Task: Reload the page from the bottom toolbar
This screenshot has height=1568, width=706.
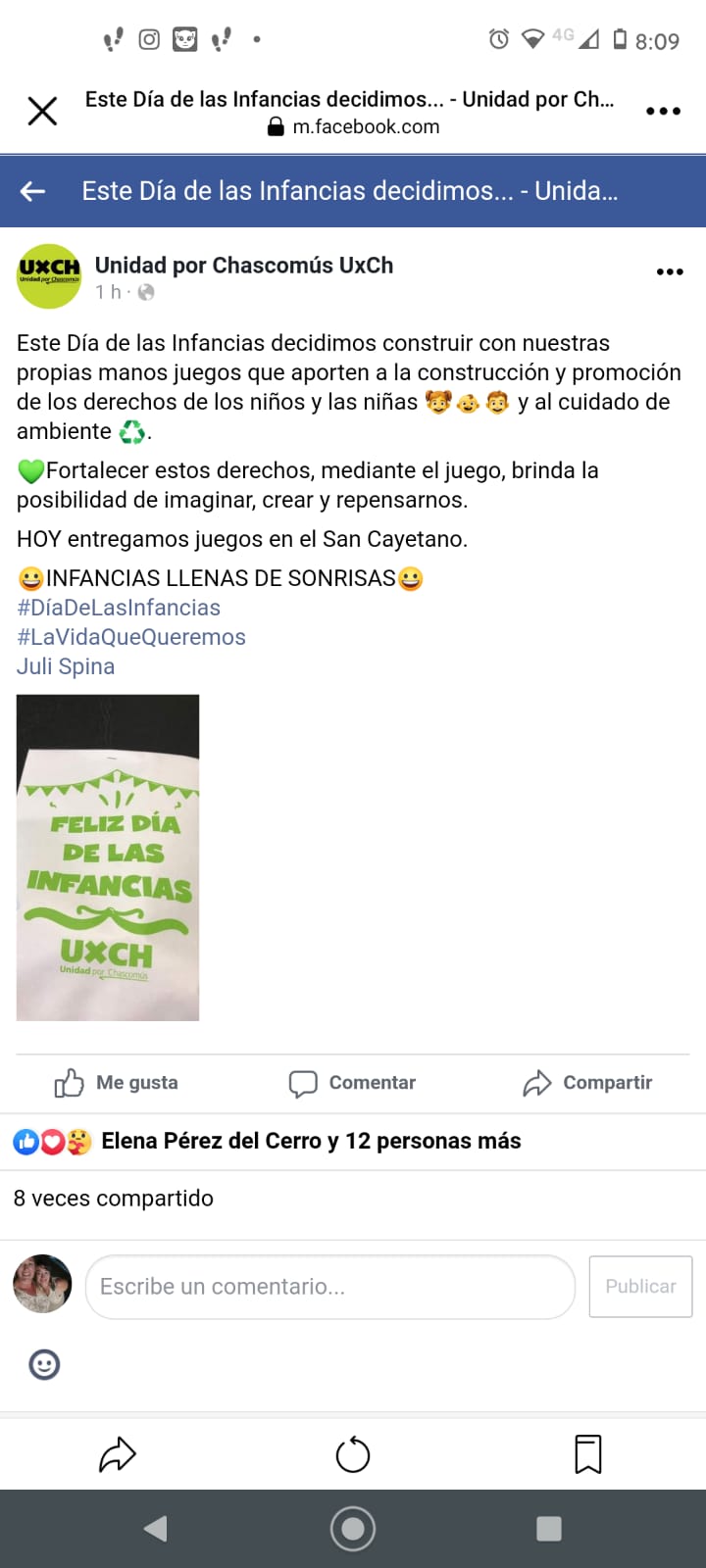Action: coord(353,1455)
